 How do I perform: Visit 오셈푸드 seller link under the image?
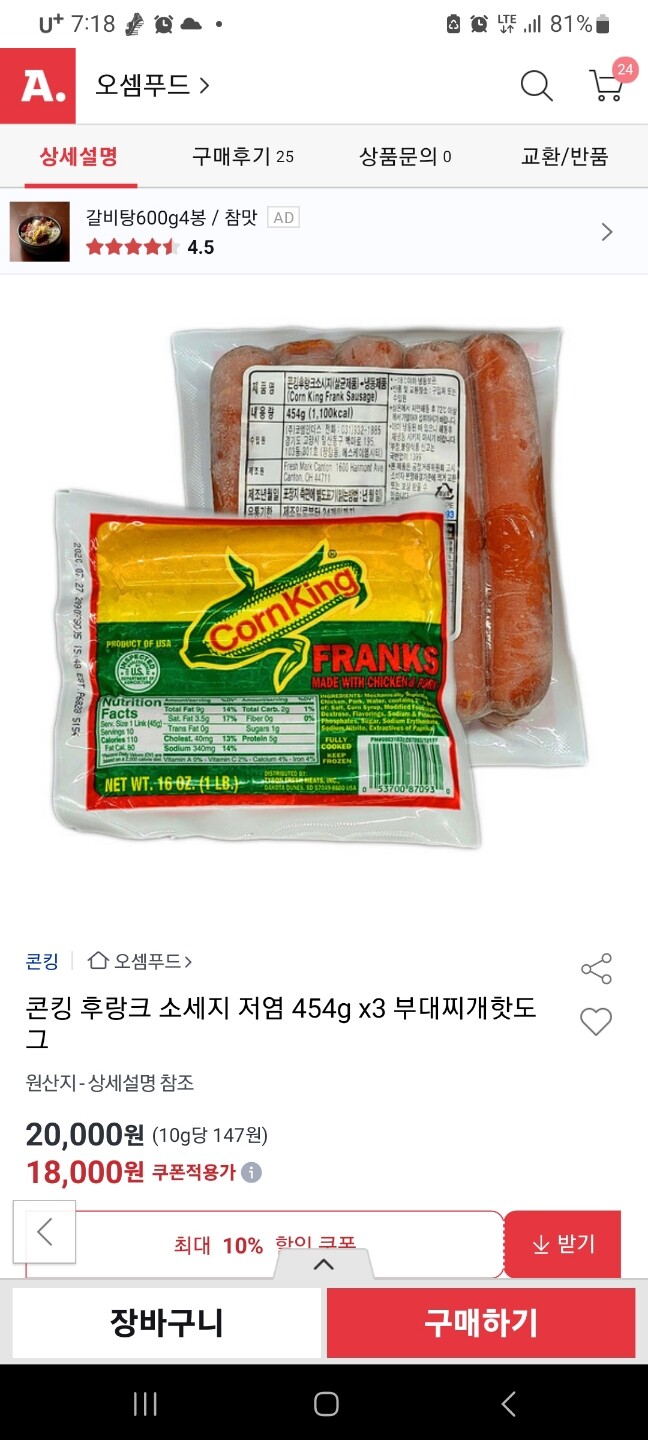(140, 961)
